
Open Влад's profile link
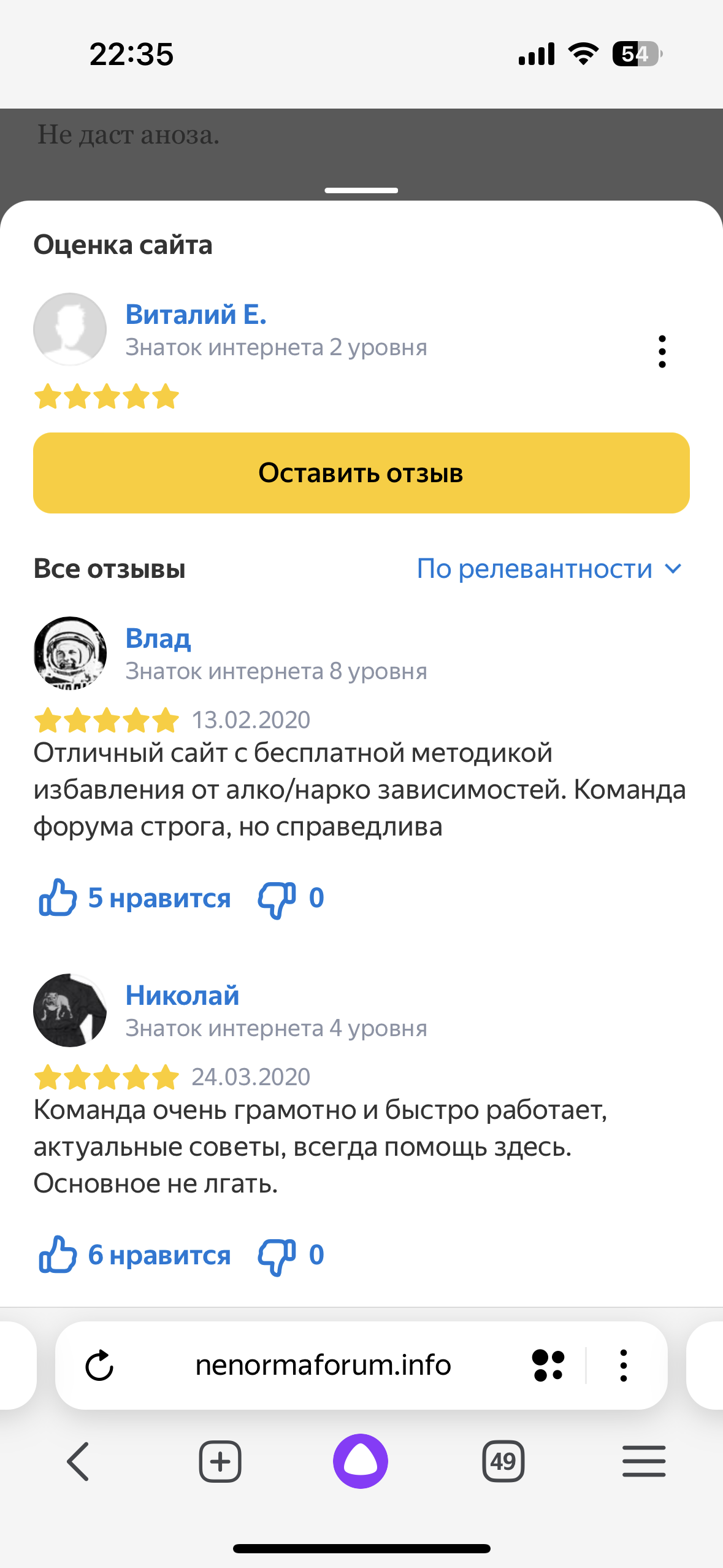pyautogui.click(x=158, y=639)
